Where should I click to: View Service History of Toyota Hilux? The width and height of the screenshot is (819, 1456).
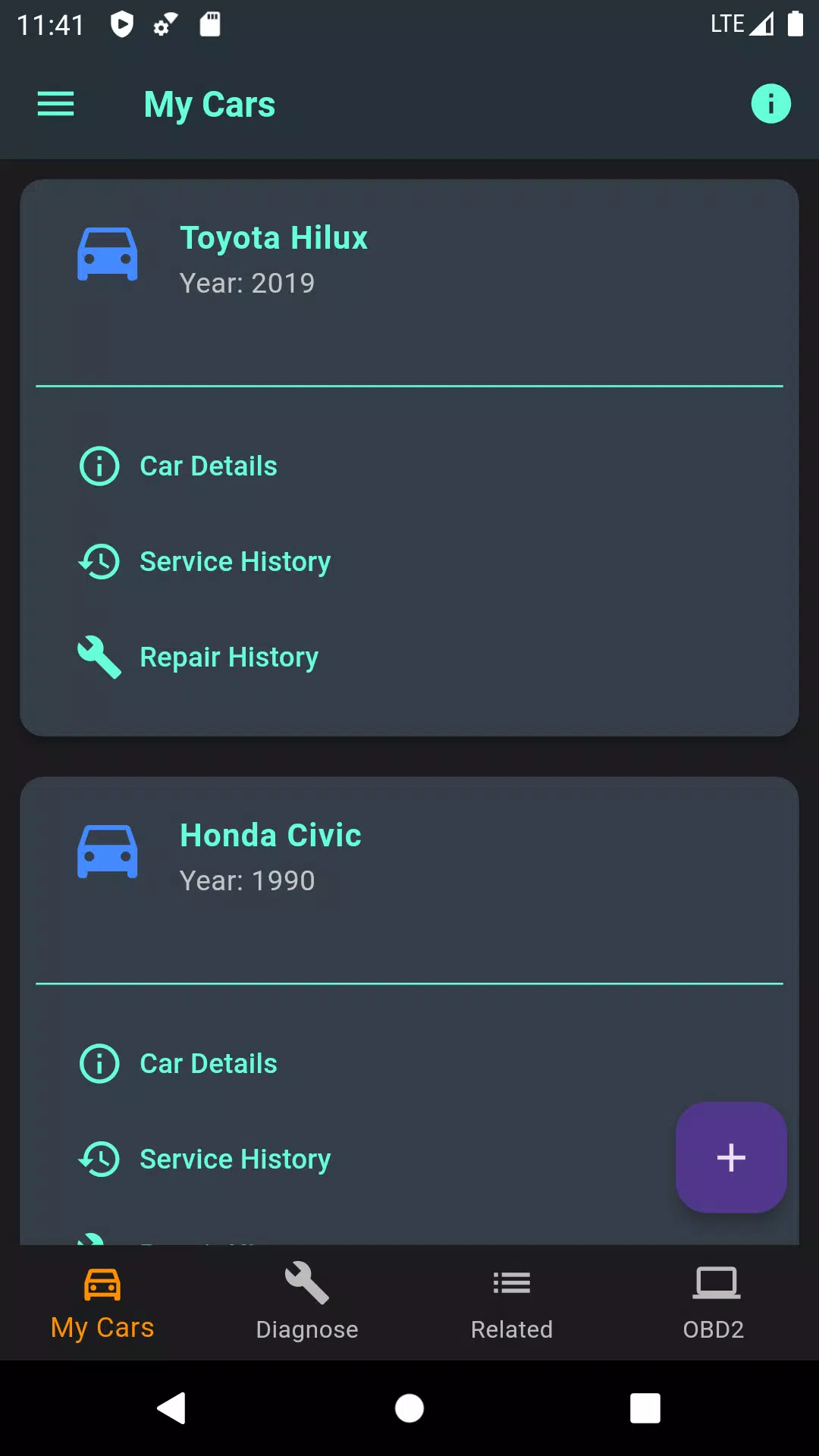pyautogui.click(x=234, y=562)
